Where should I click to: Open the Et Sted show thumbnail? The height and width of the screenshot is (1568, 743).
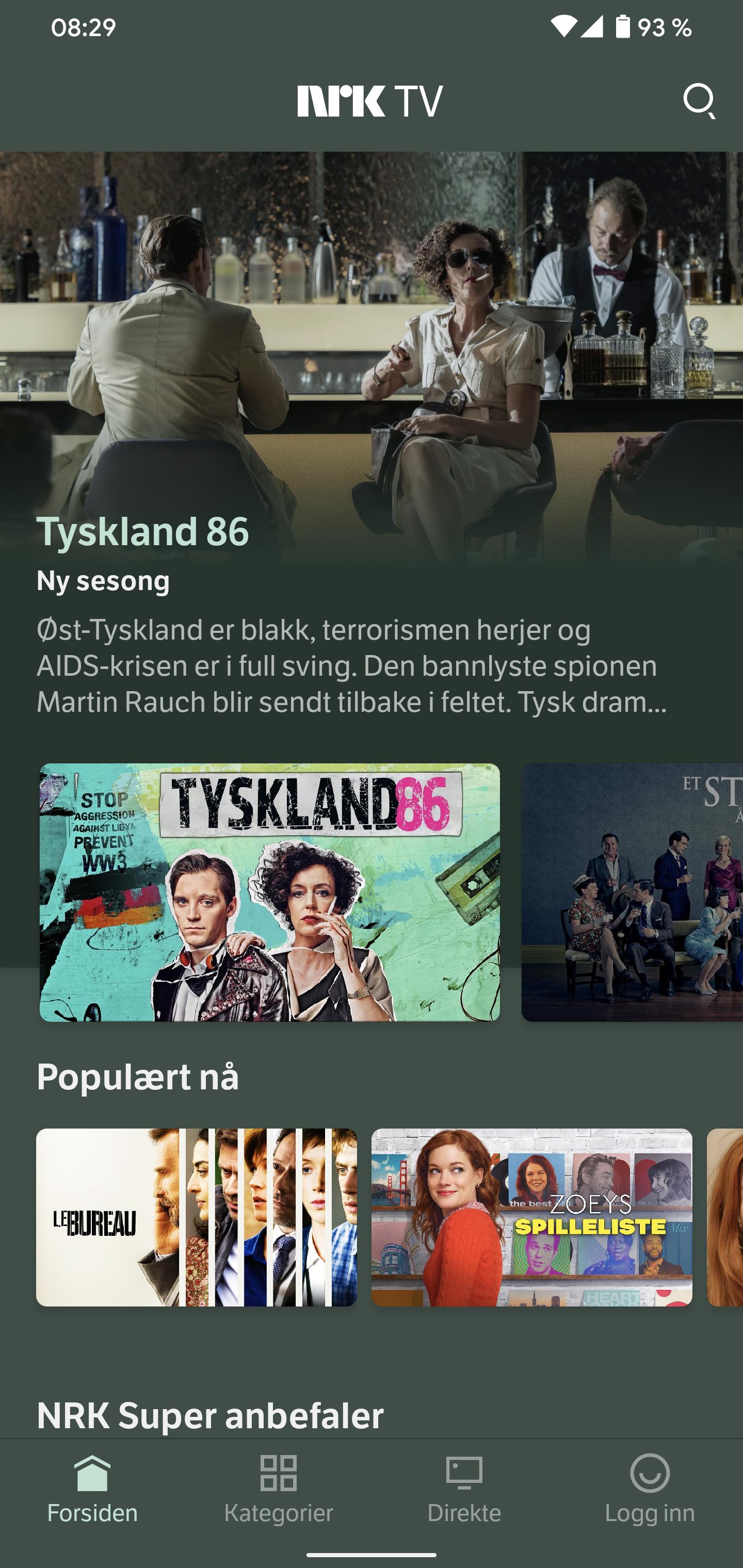[632, 892]
